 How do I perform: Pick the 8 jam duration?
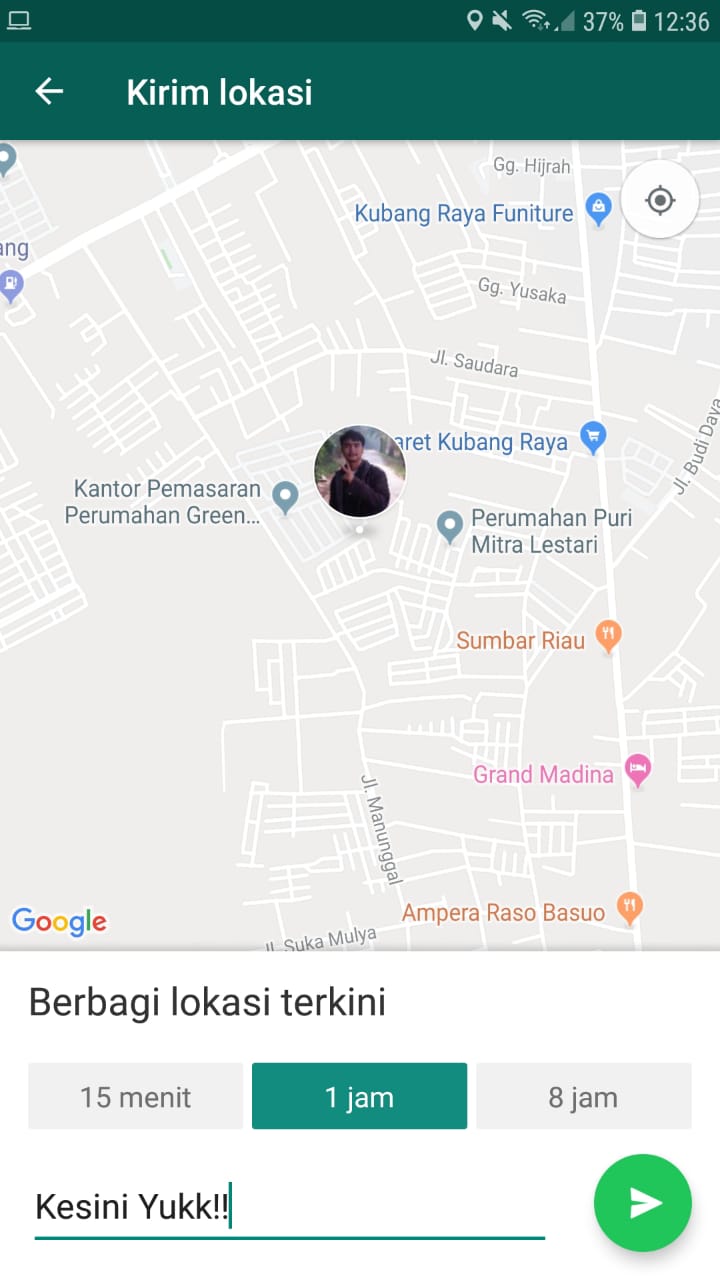583,1097
